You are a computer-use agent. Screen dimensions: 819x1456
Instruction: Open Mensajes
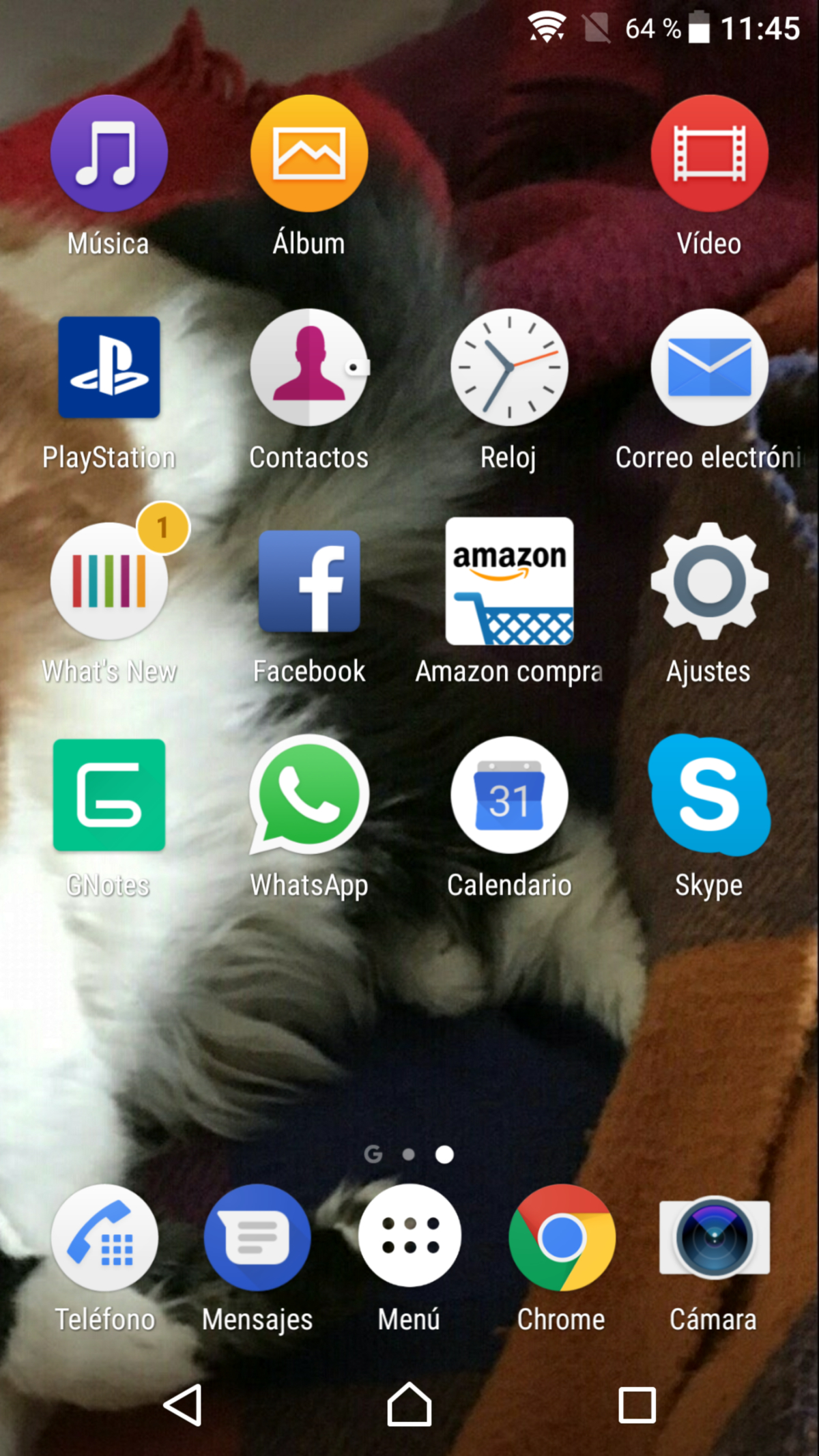[x=257, y=1238]
